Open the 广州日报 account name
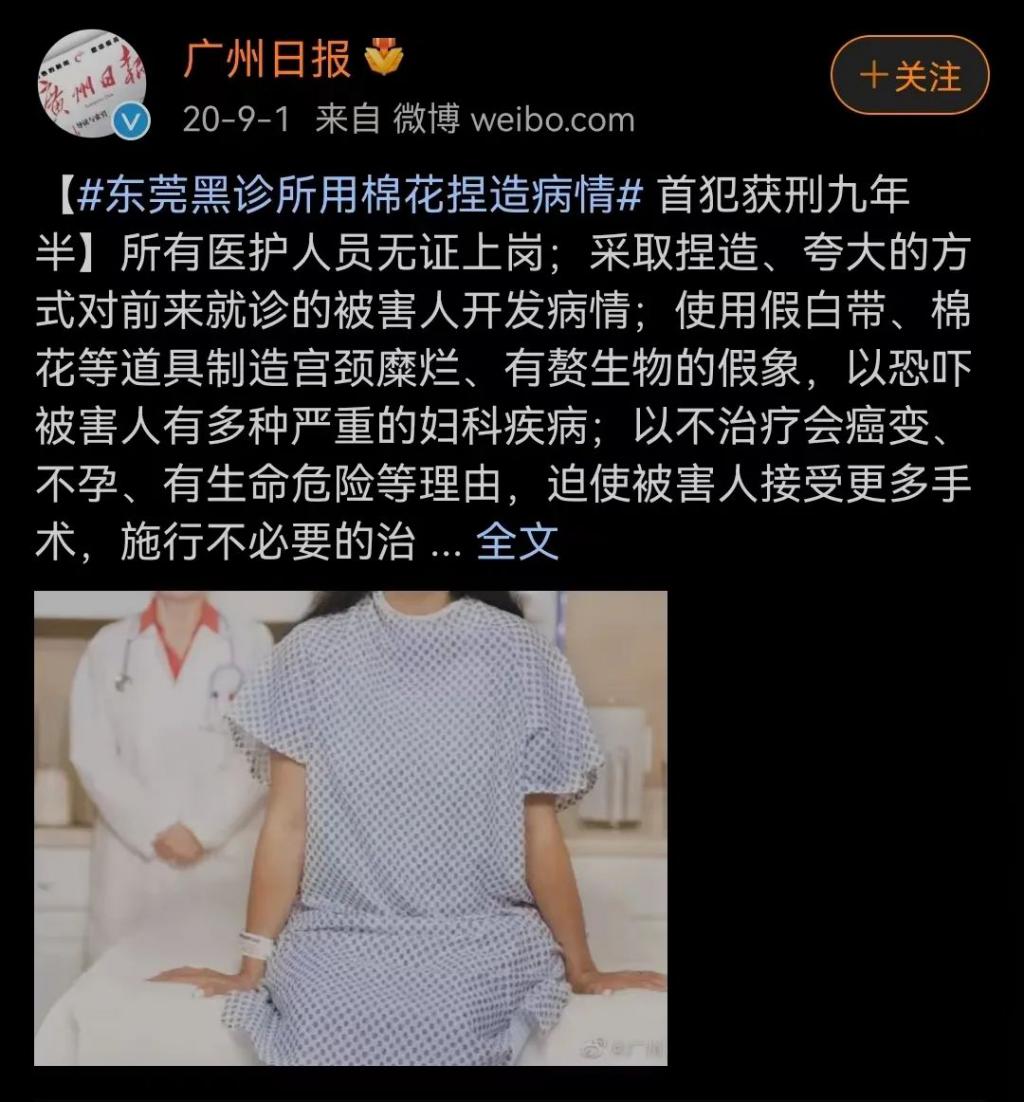The width and height of the screenshot is (1024, 1102). 267,60
